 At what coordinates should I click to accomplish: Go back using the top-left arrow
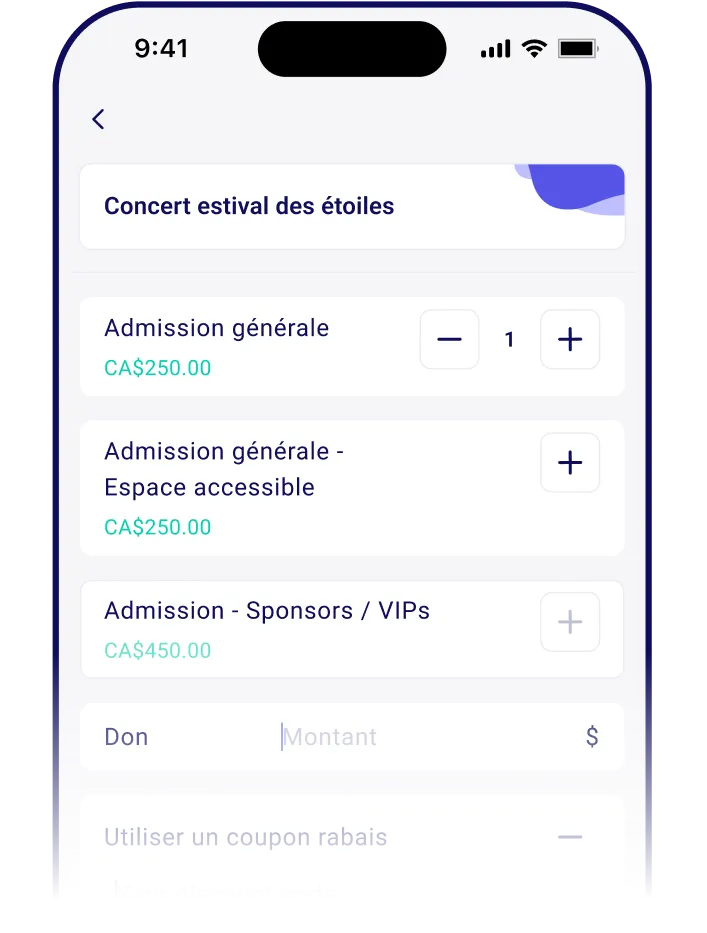[98, 119]
